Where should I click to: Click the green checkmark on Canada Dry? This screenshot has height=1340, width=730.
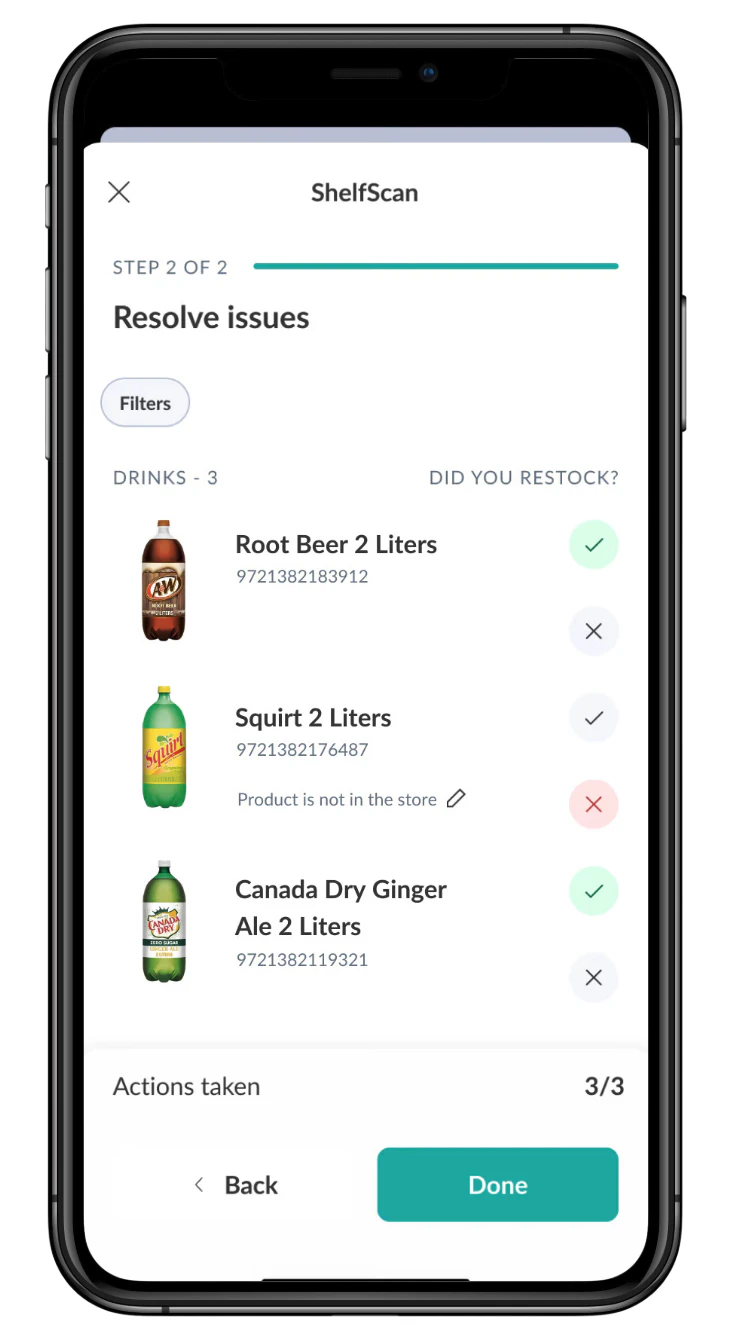pos(593,891)
